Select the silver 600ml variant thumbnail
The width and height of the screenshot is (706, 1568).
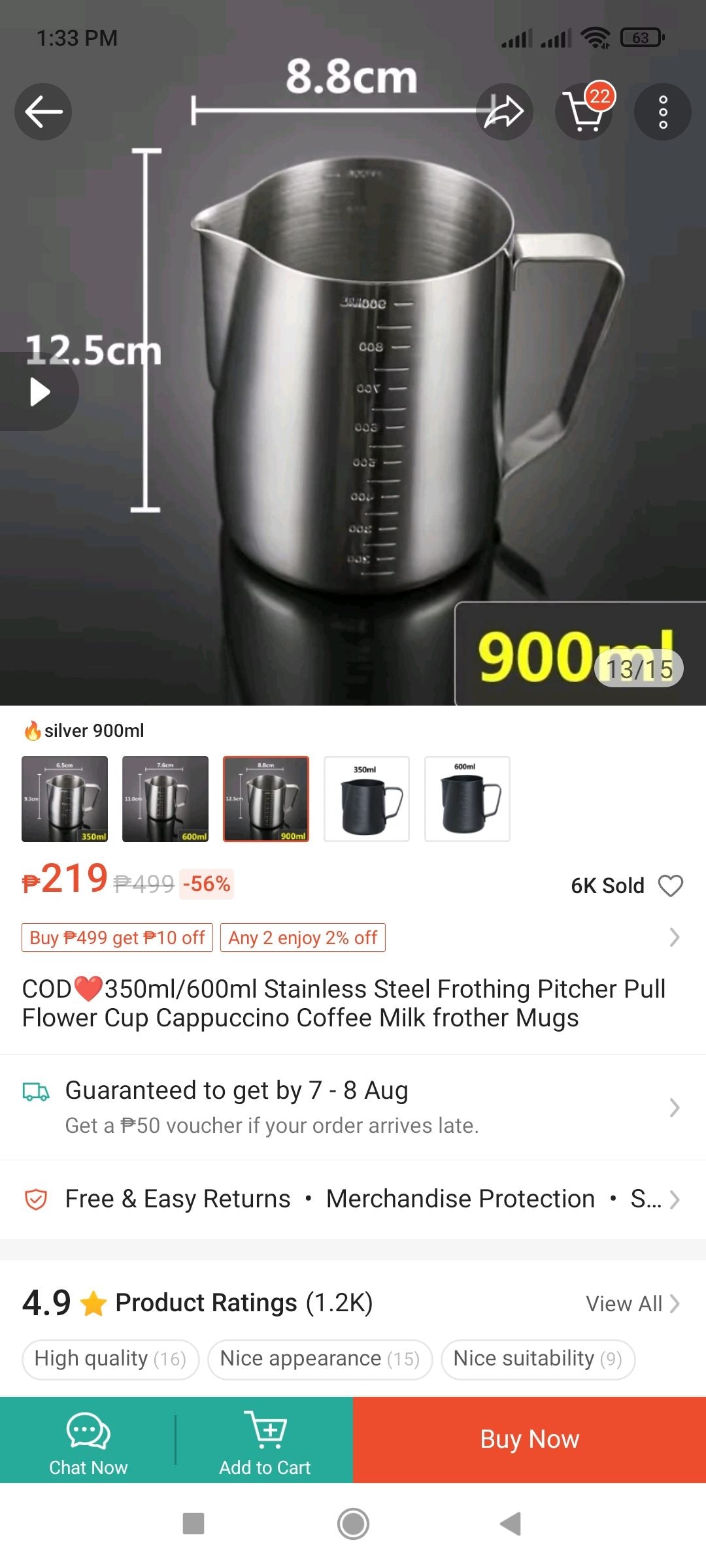(x=165, y=798)
